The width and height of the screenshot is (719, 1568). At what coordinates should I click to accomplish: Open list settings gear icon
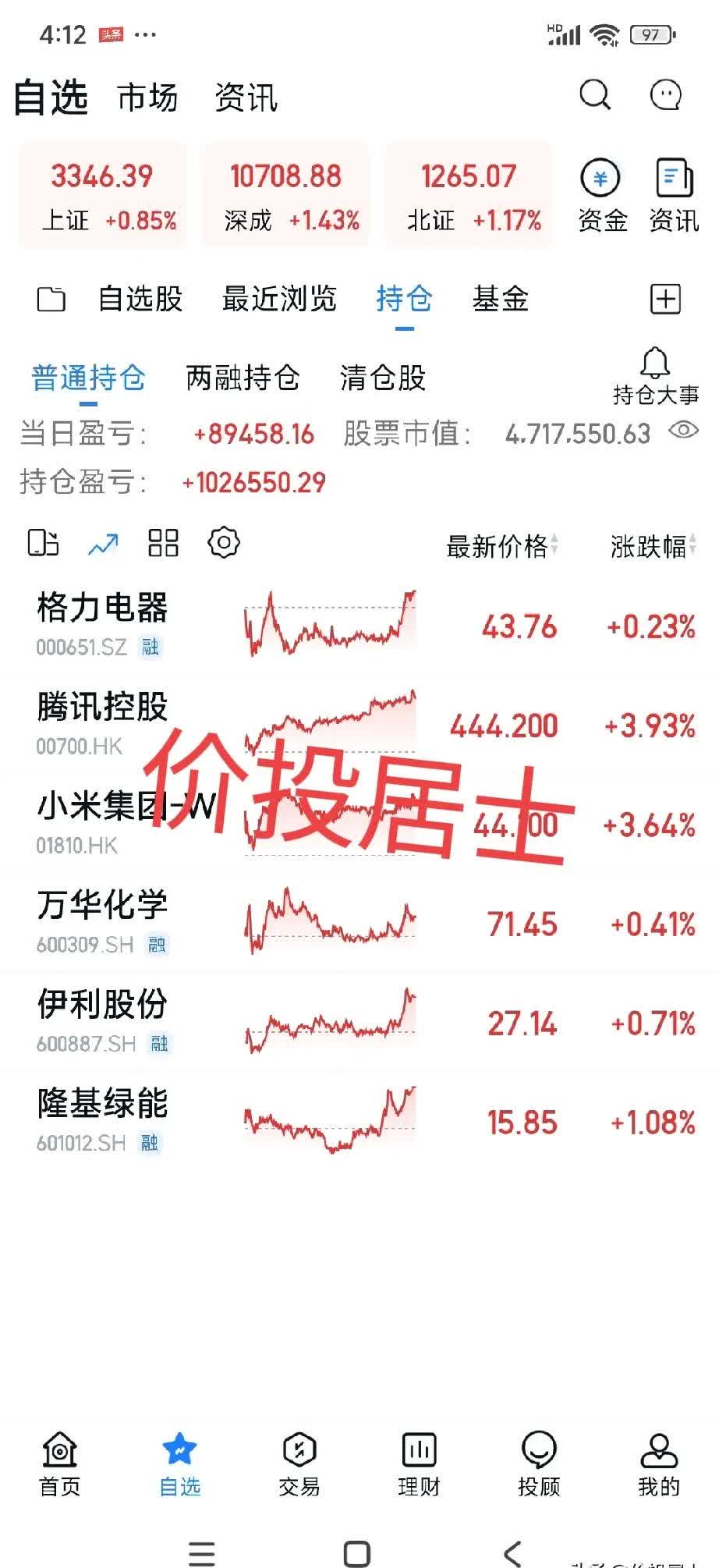pos(224,543)
